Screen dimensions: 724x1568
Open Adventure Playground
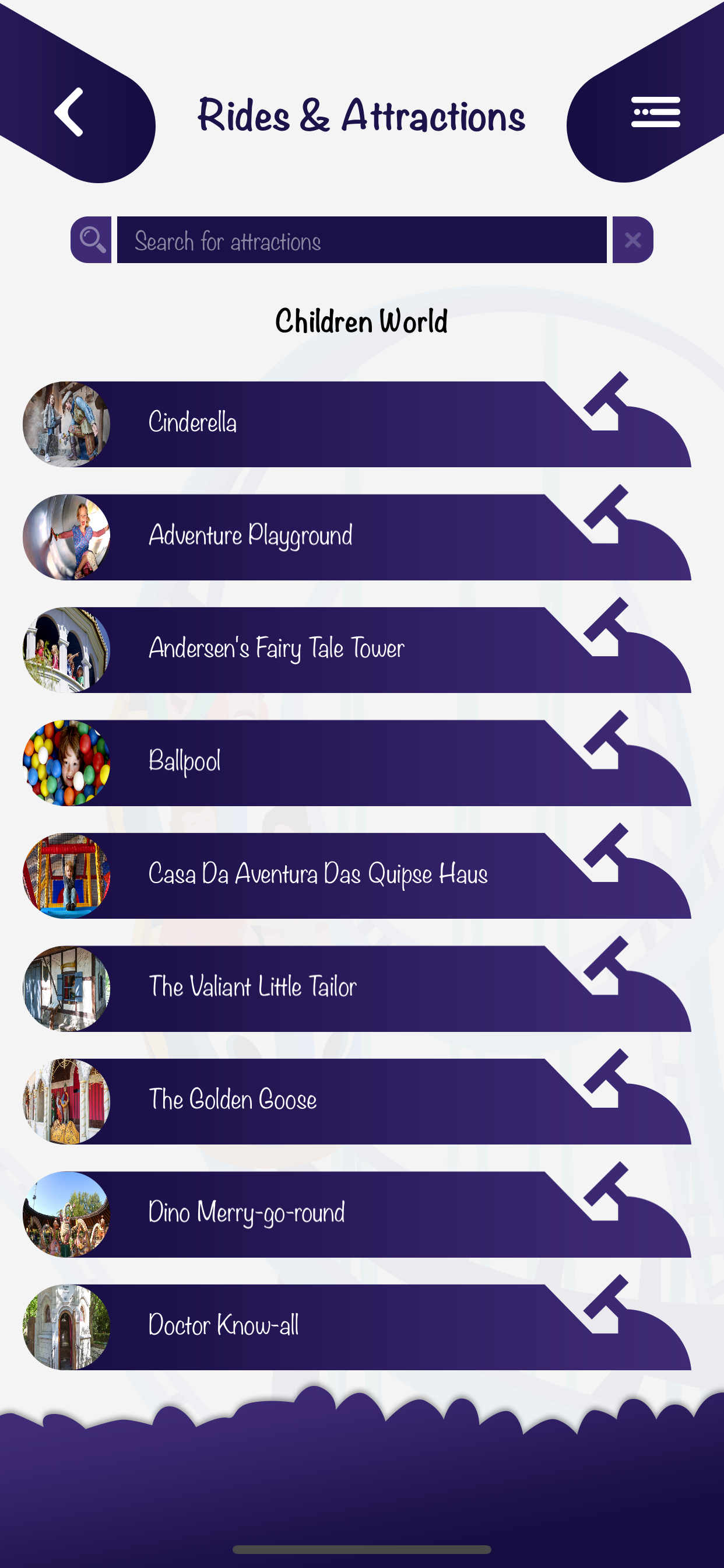357,537
